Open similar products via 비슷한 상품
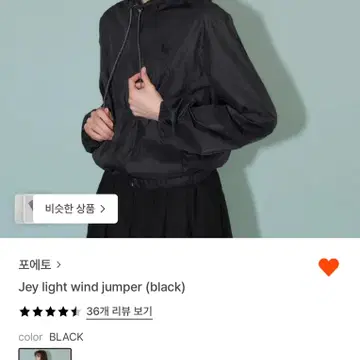 click(x=75, y=209)
